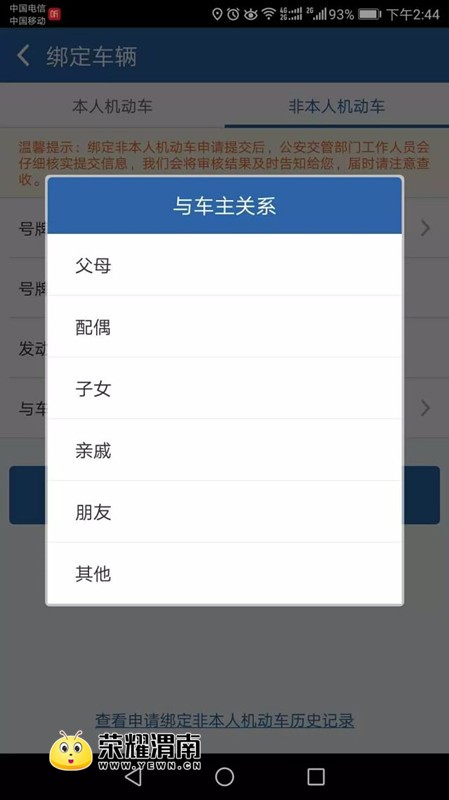Switch to the 非本人机动车 tab

tap(337, 107)
